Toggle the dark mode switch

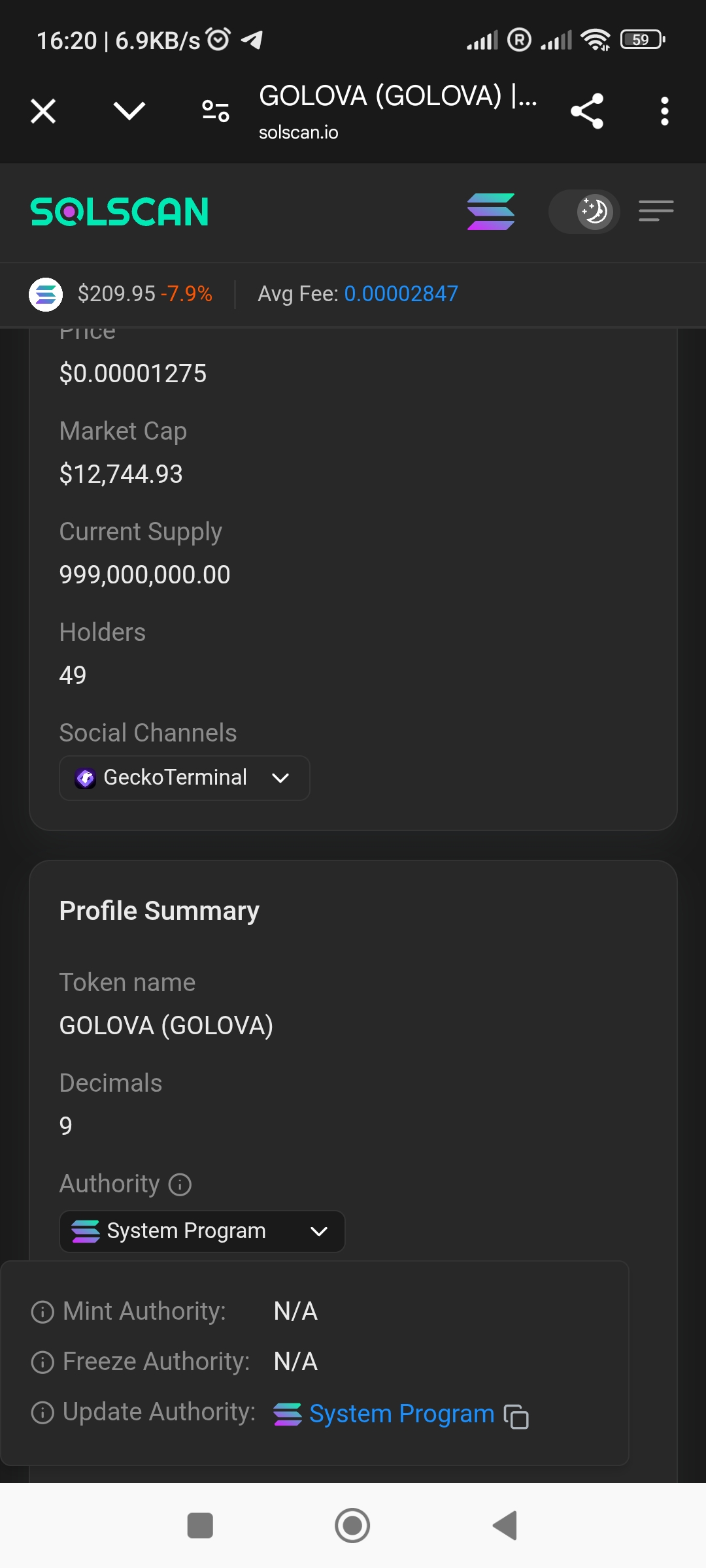coord(584,212)
